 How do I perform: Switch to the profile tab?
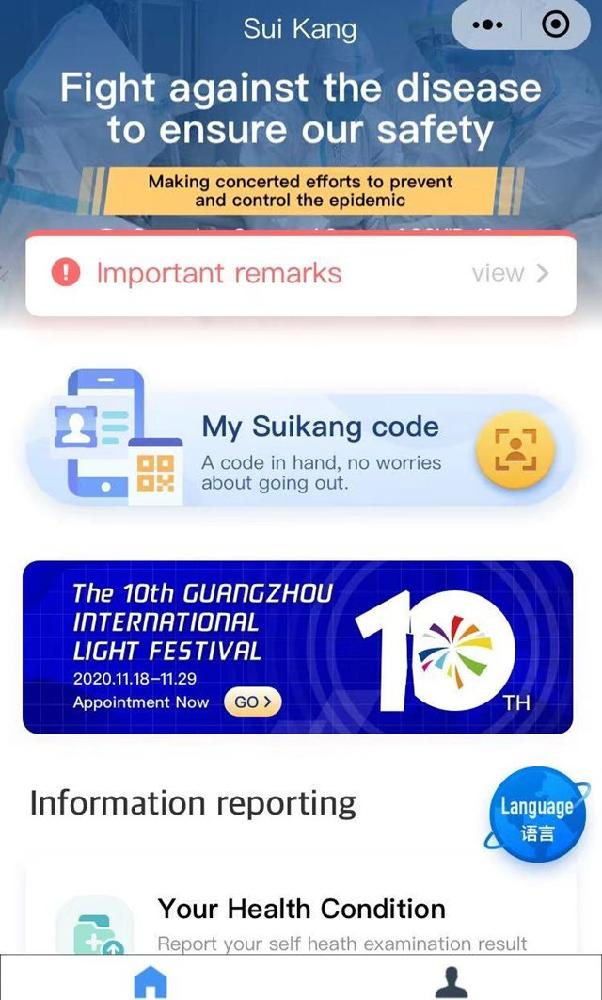point(451,981)
